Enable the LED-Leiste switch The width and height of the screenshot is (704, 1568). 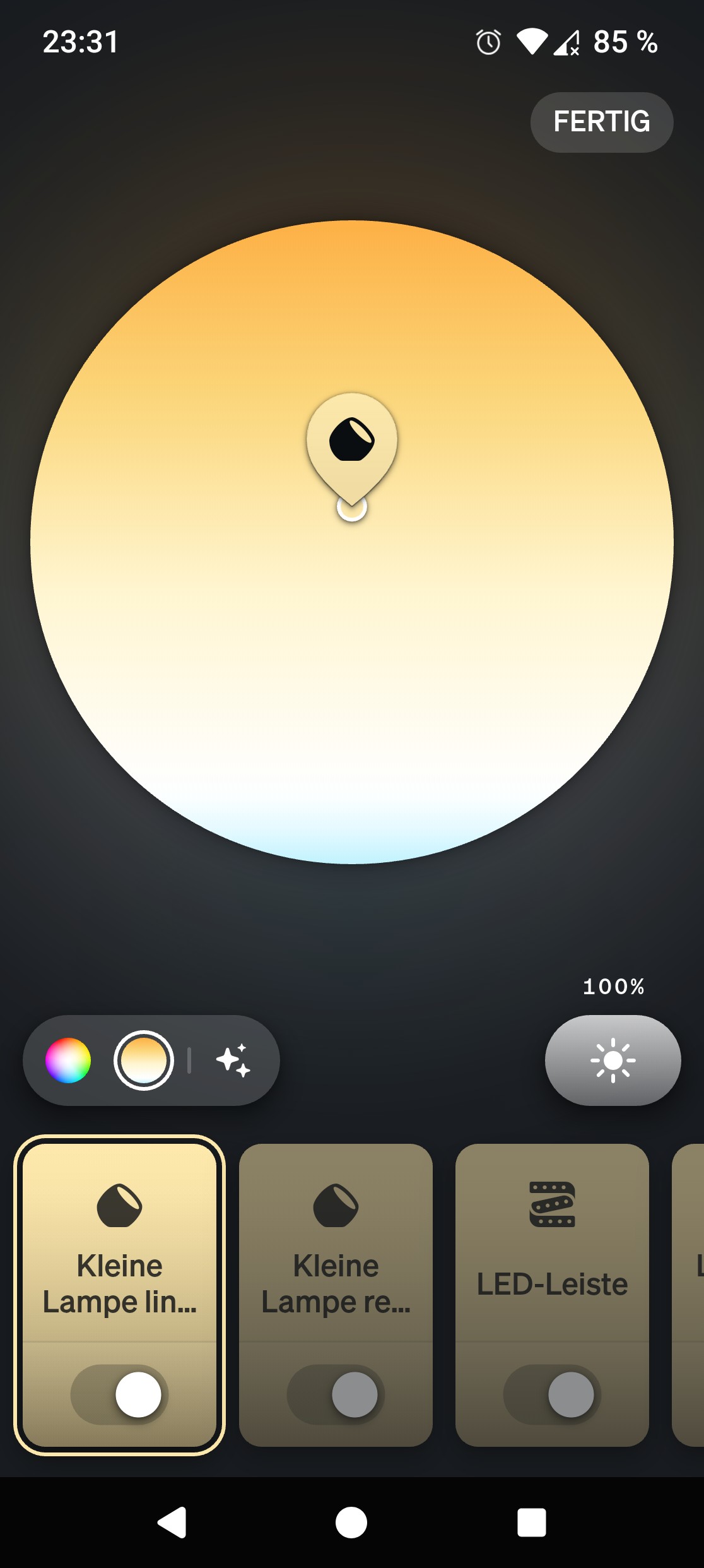click(552, 1394)
